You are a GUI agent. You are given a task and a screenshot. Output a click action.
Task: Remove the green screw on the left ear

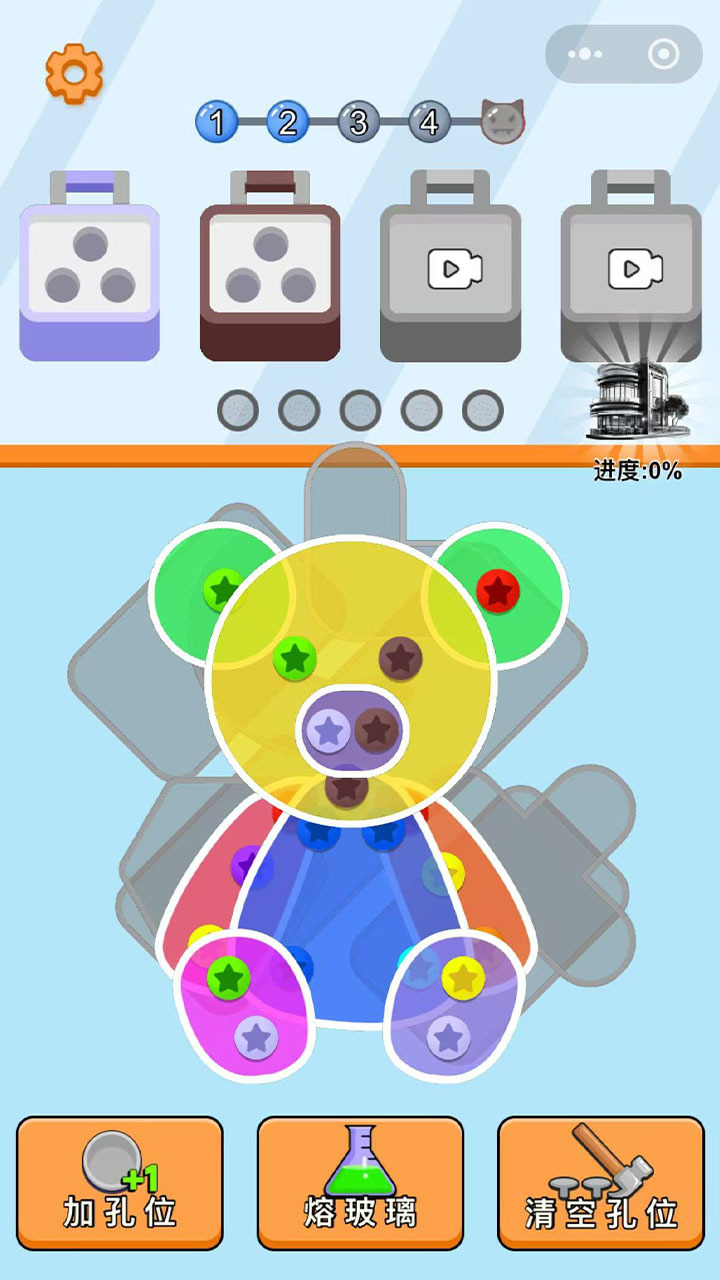pos(222,590)
